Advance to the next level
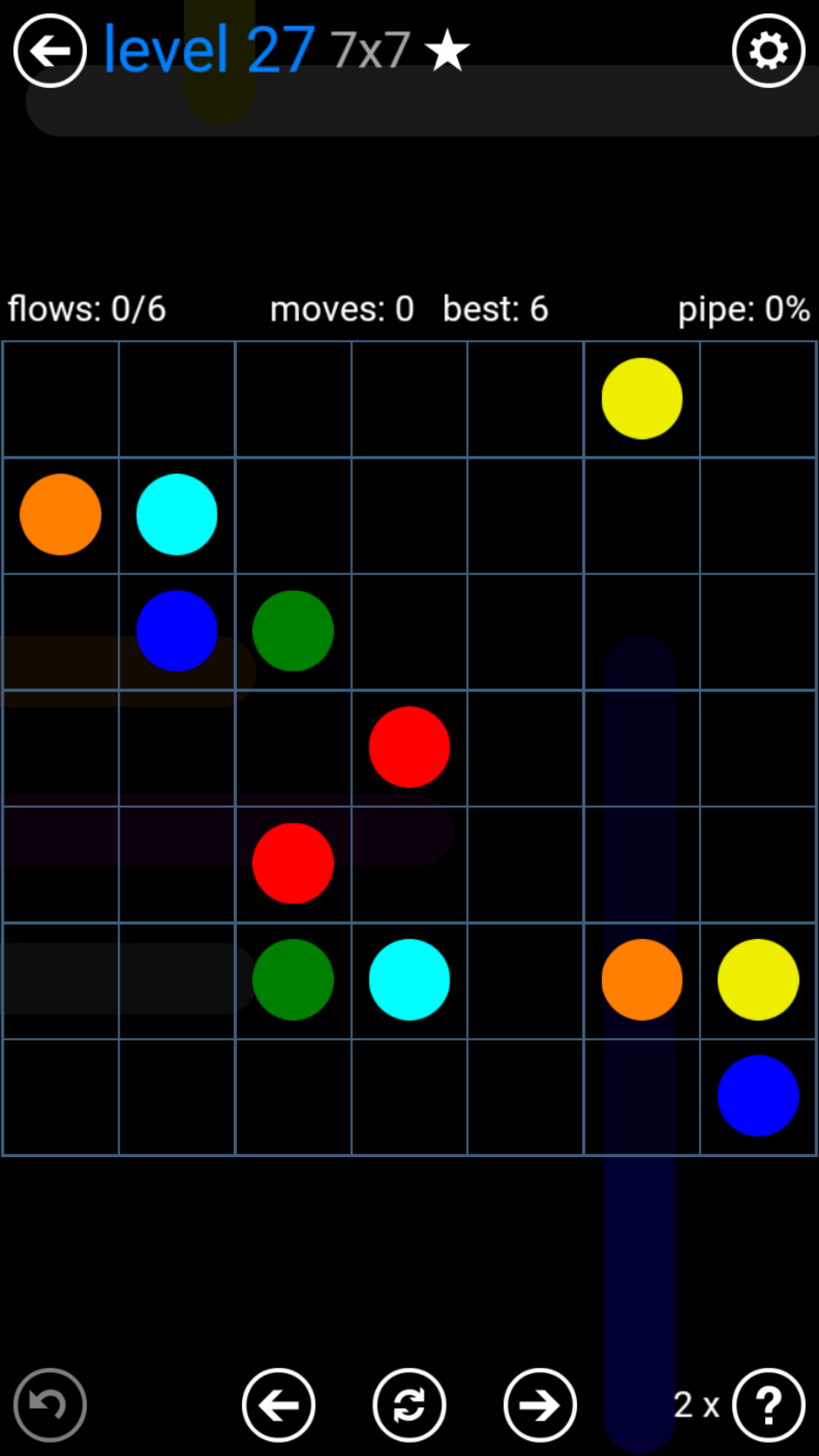819x1456 pixels. [540, 1405]
